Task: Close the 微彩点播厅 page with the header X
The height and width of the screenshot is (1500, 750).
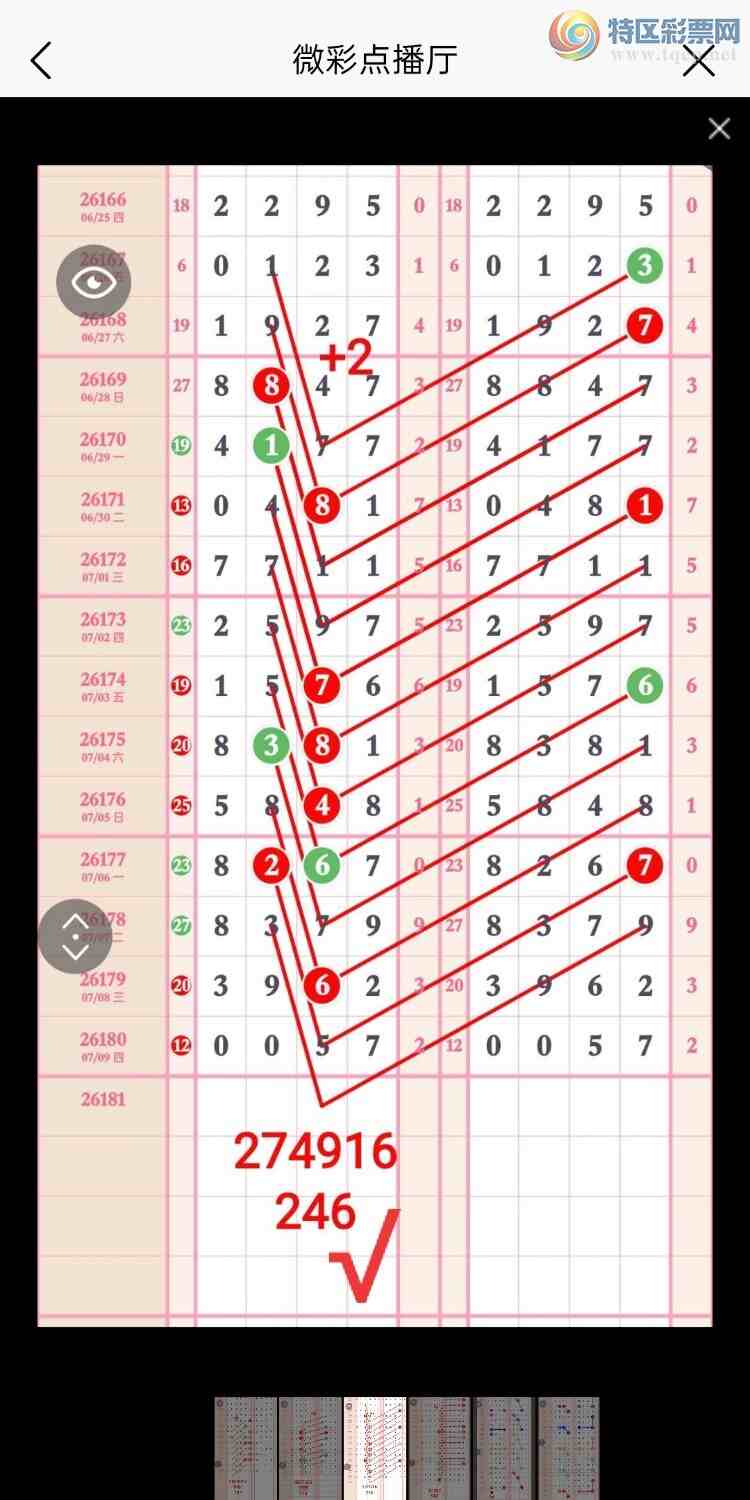Action: click(x=698, y=61)
